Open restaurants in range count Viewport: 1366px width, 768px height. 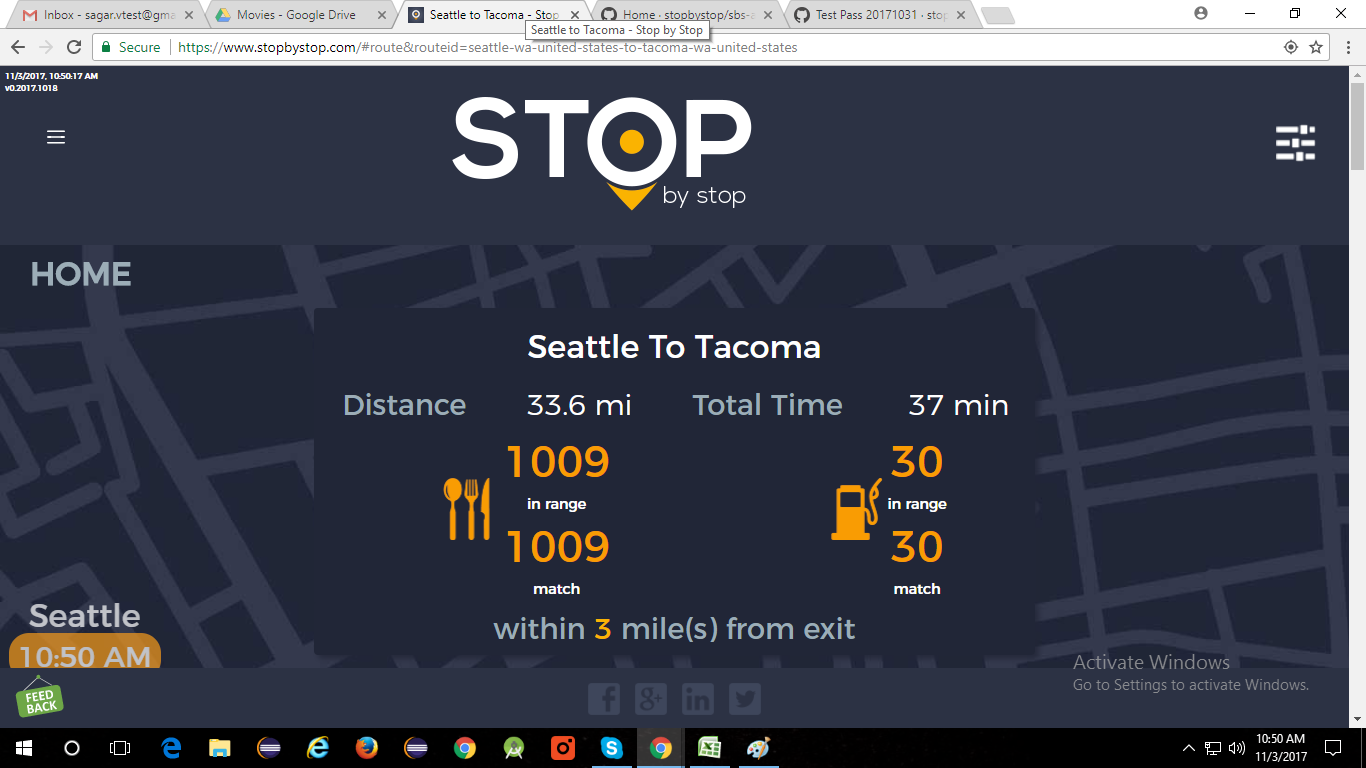pos(557,463)
